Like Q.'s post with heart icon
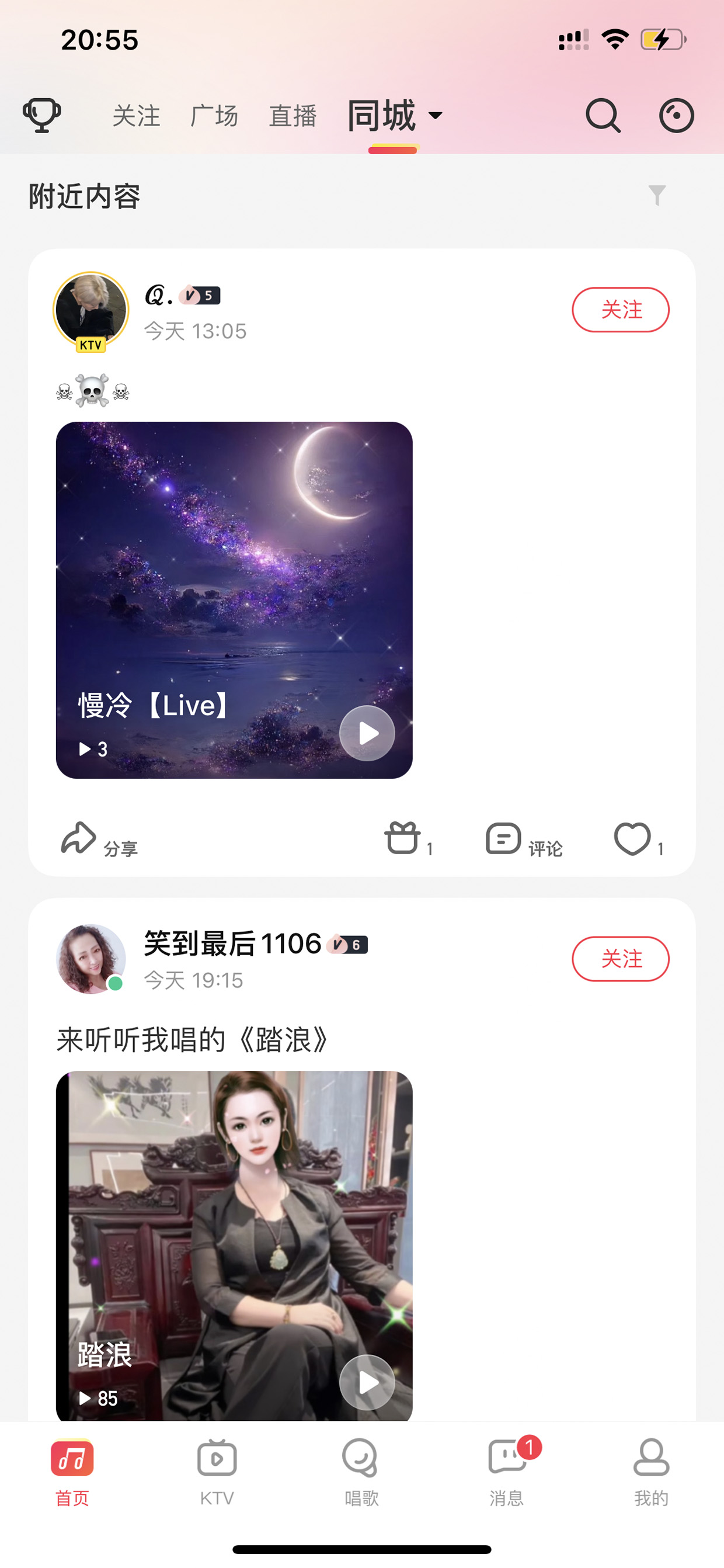 pos(638,840)
